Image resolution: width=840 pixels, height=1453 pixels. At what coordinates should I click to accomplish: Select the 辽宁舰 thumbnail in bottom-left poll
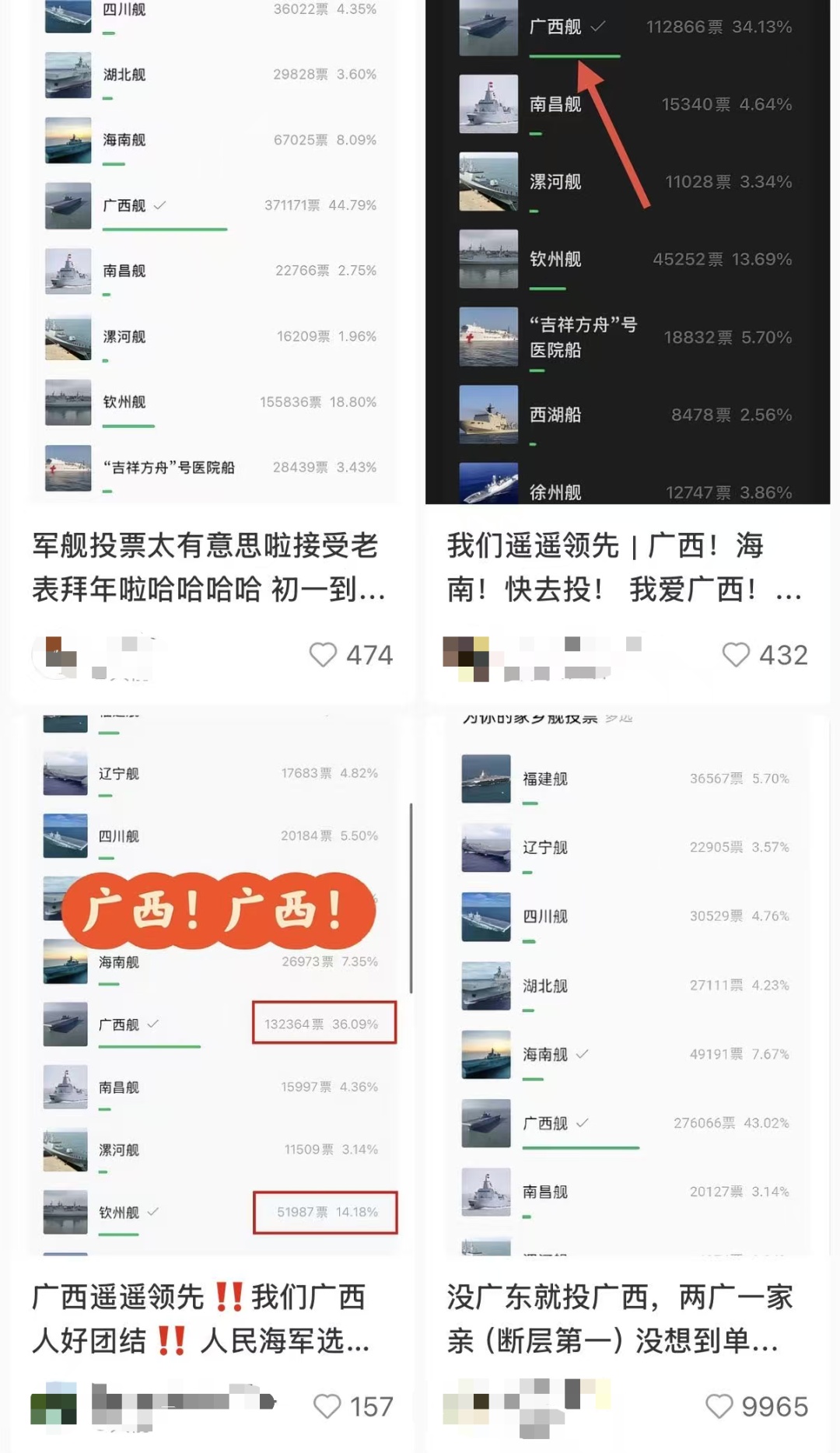tap(66, 772)
